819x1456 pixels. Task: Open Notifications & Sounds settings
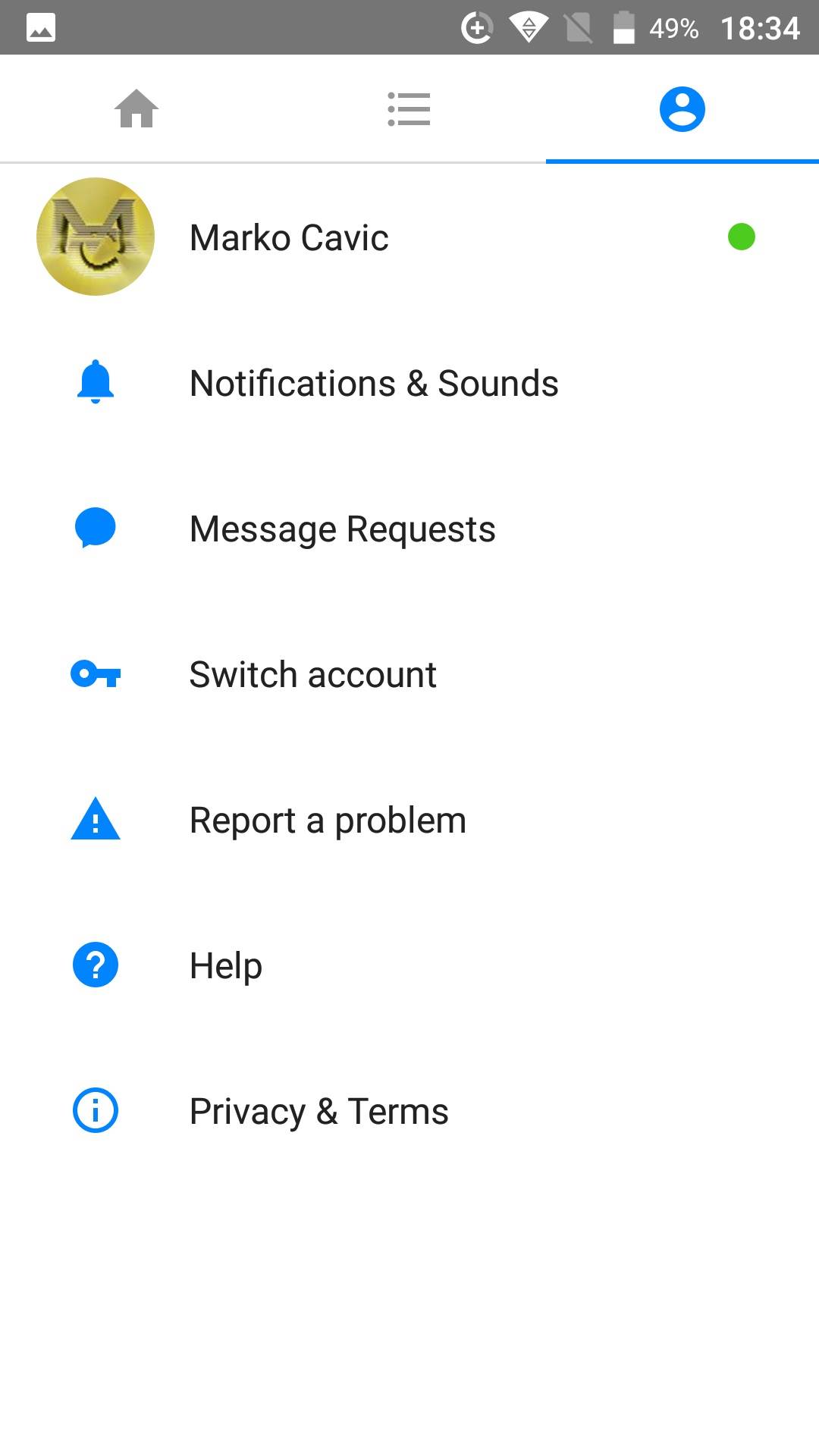373,383
